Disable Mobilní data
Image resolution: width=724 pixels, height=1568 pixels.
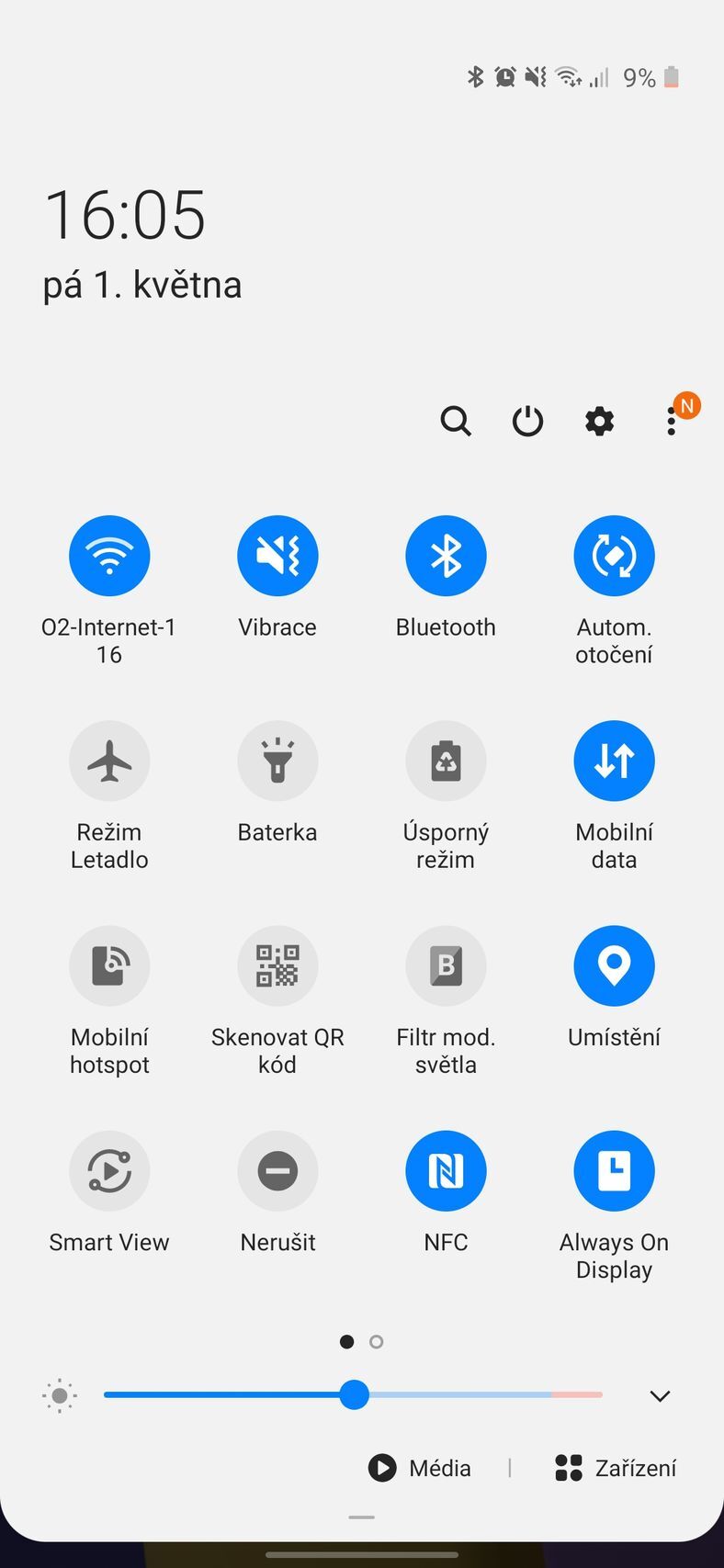[614, 761]
